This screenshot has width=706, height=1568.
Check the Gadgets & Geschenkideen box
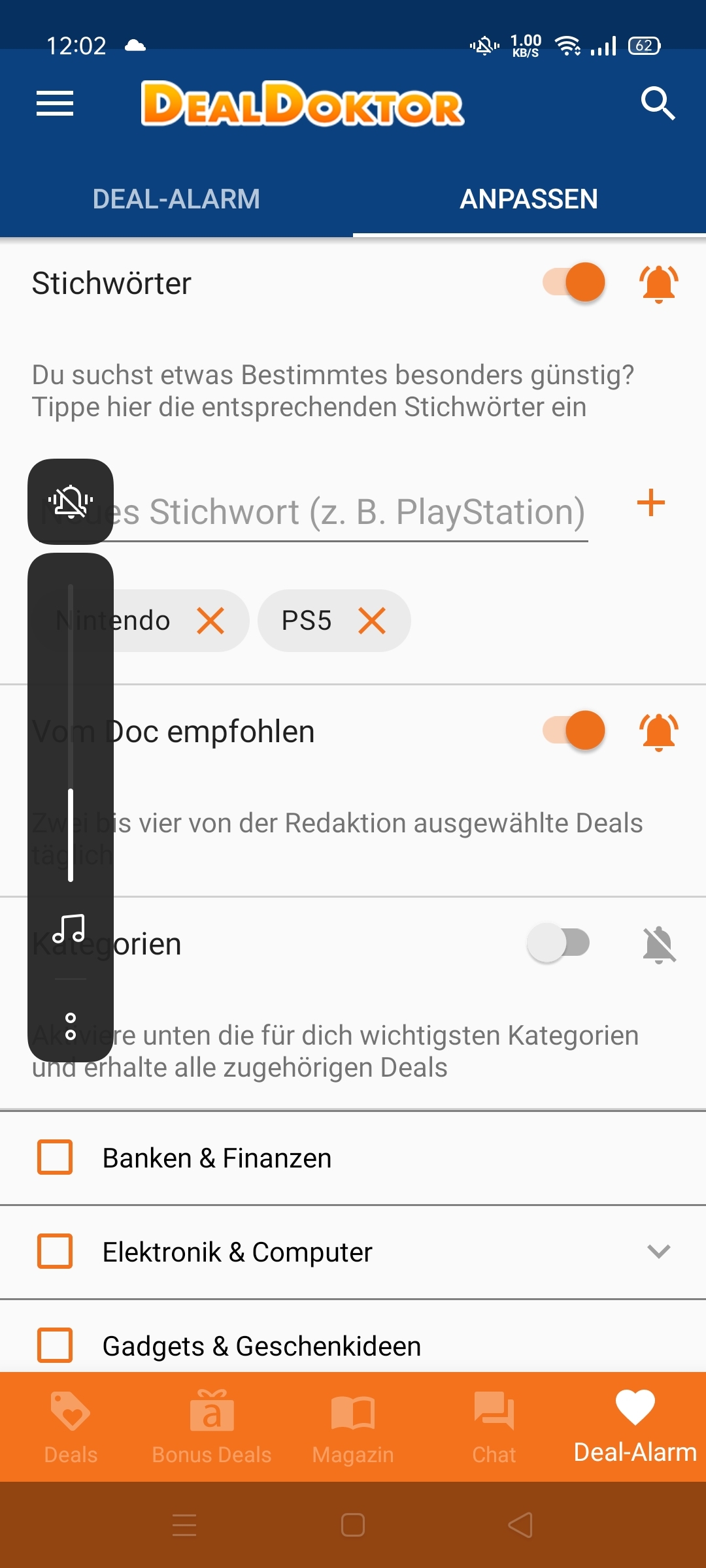click(55, 1345)
